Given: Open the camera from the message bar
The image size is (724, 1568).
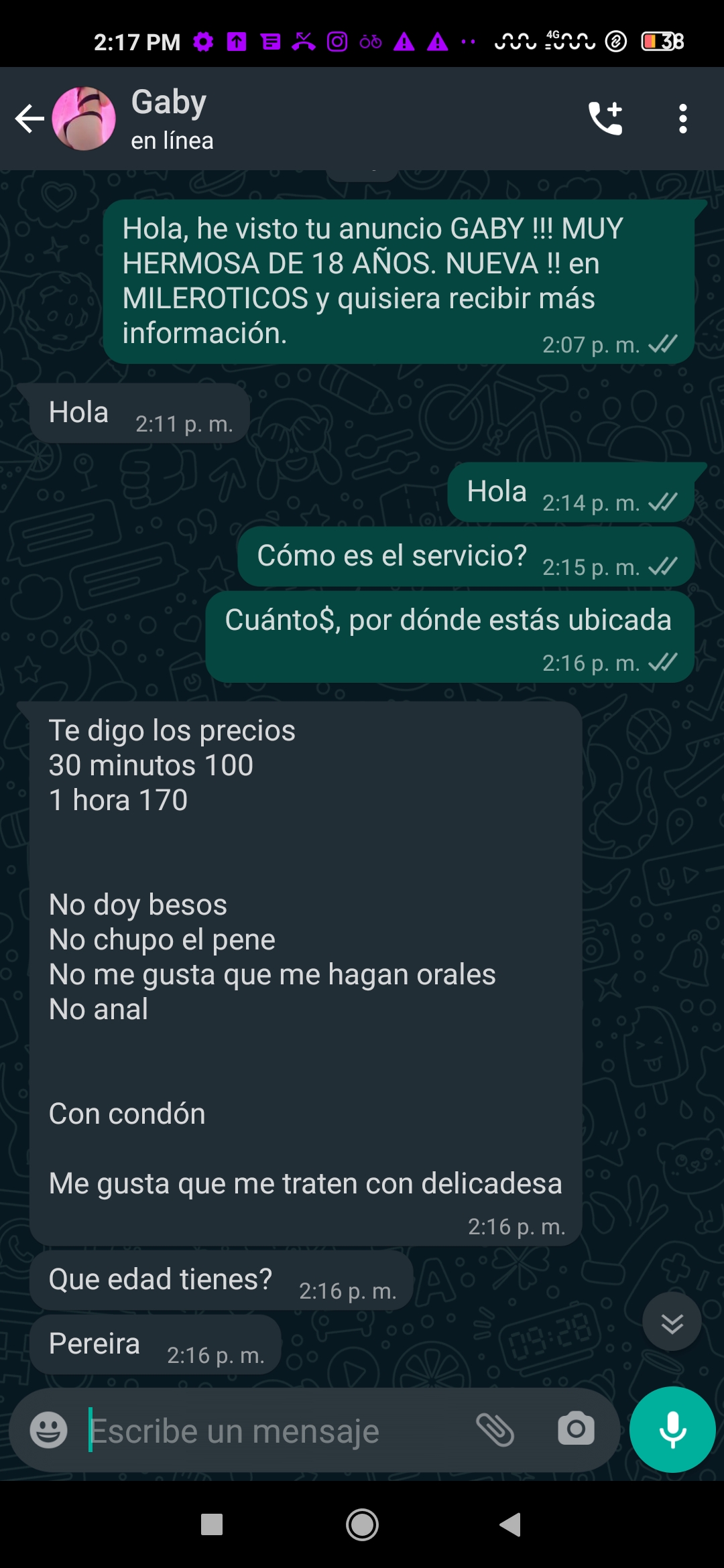Looking at the screenshot, I should [x=576, y=1429].
